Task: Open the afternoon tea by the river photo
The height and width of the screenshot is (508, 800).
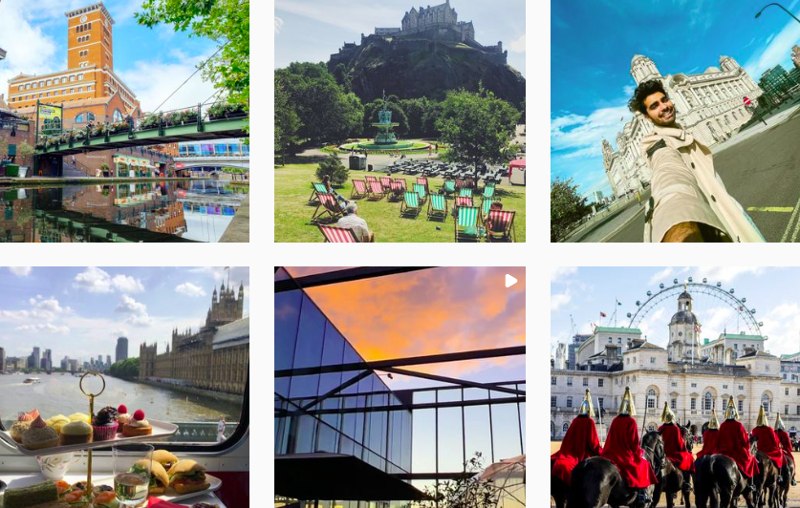Action: click(x=124, y=387)
